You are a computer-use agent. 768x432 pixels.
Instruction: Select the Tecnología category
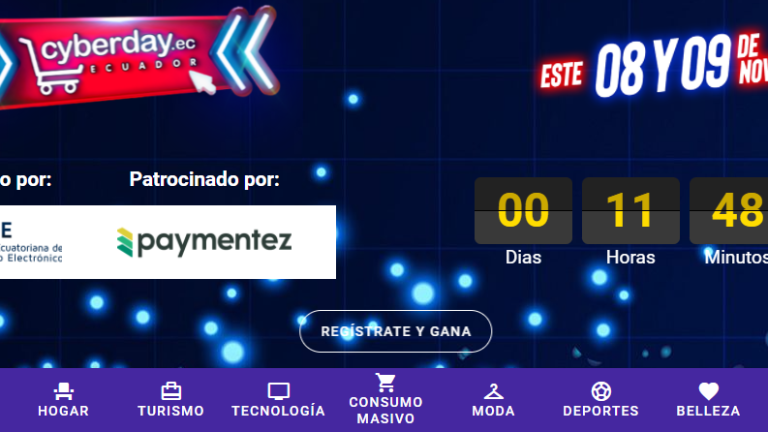click(278, 400)
